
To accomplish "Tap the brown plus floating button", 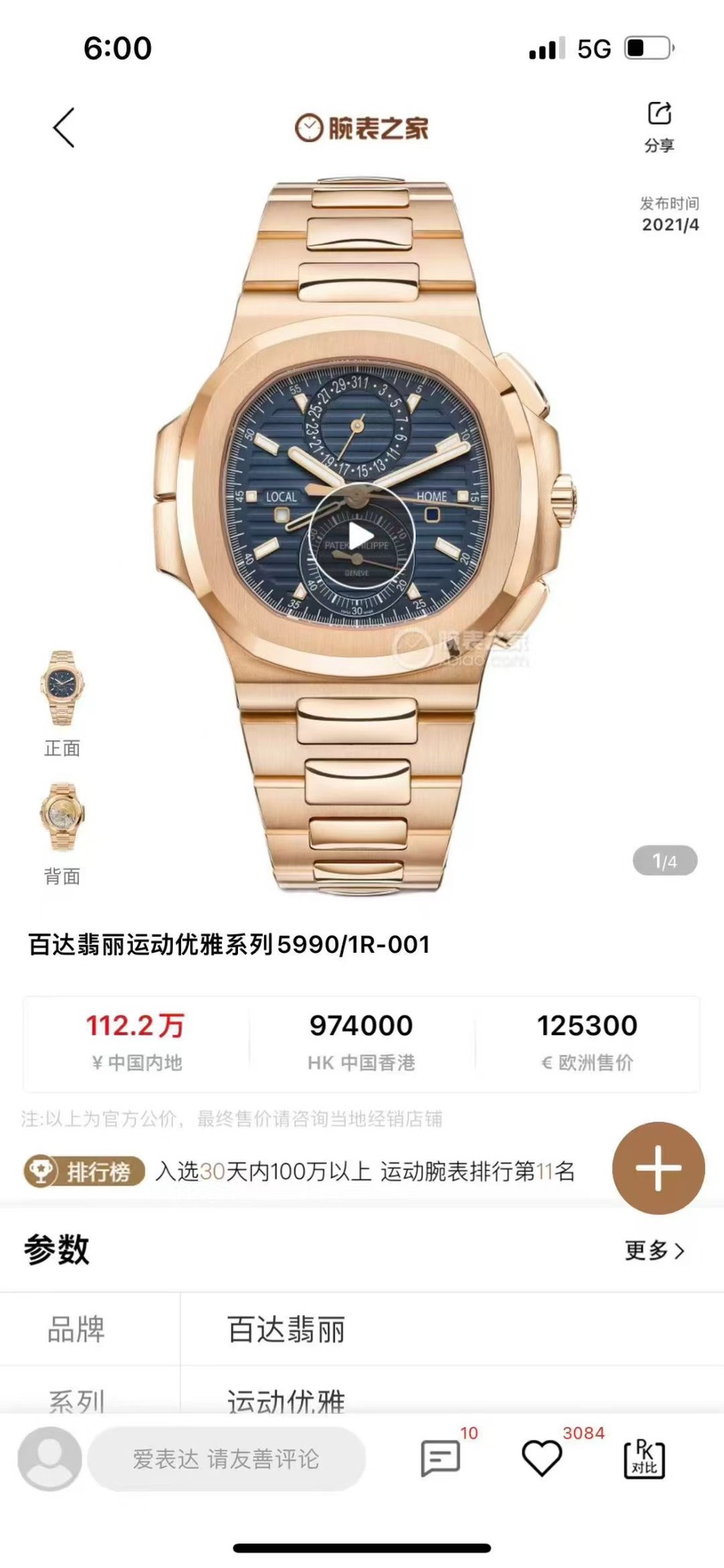I will click(x=658, y=1167).
